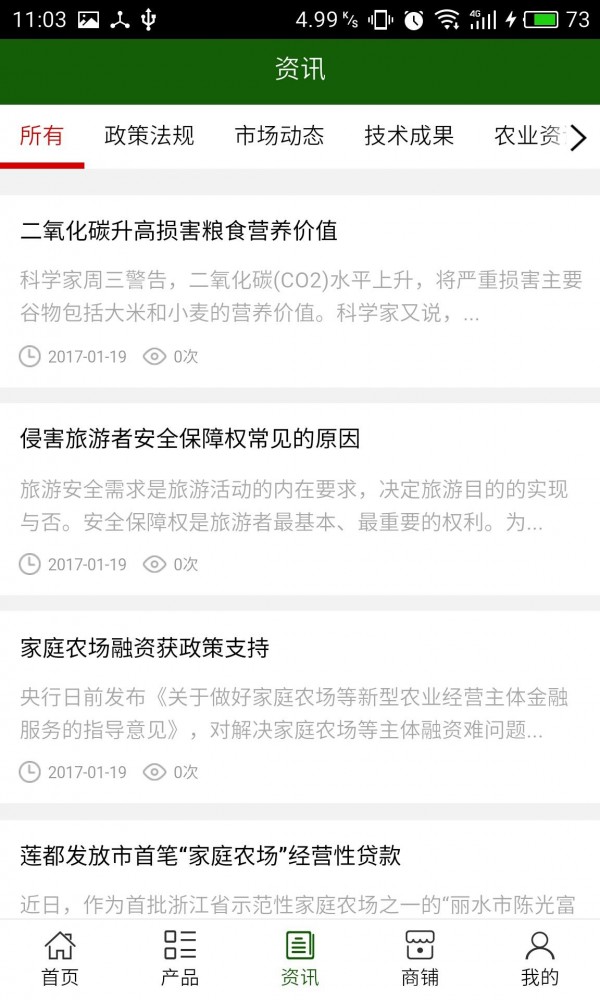600x1000 pixels.
Task: Switch to the 产品 products tab
Action: 180,958
